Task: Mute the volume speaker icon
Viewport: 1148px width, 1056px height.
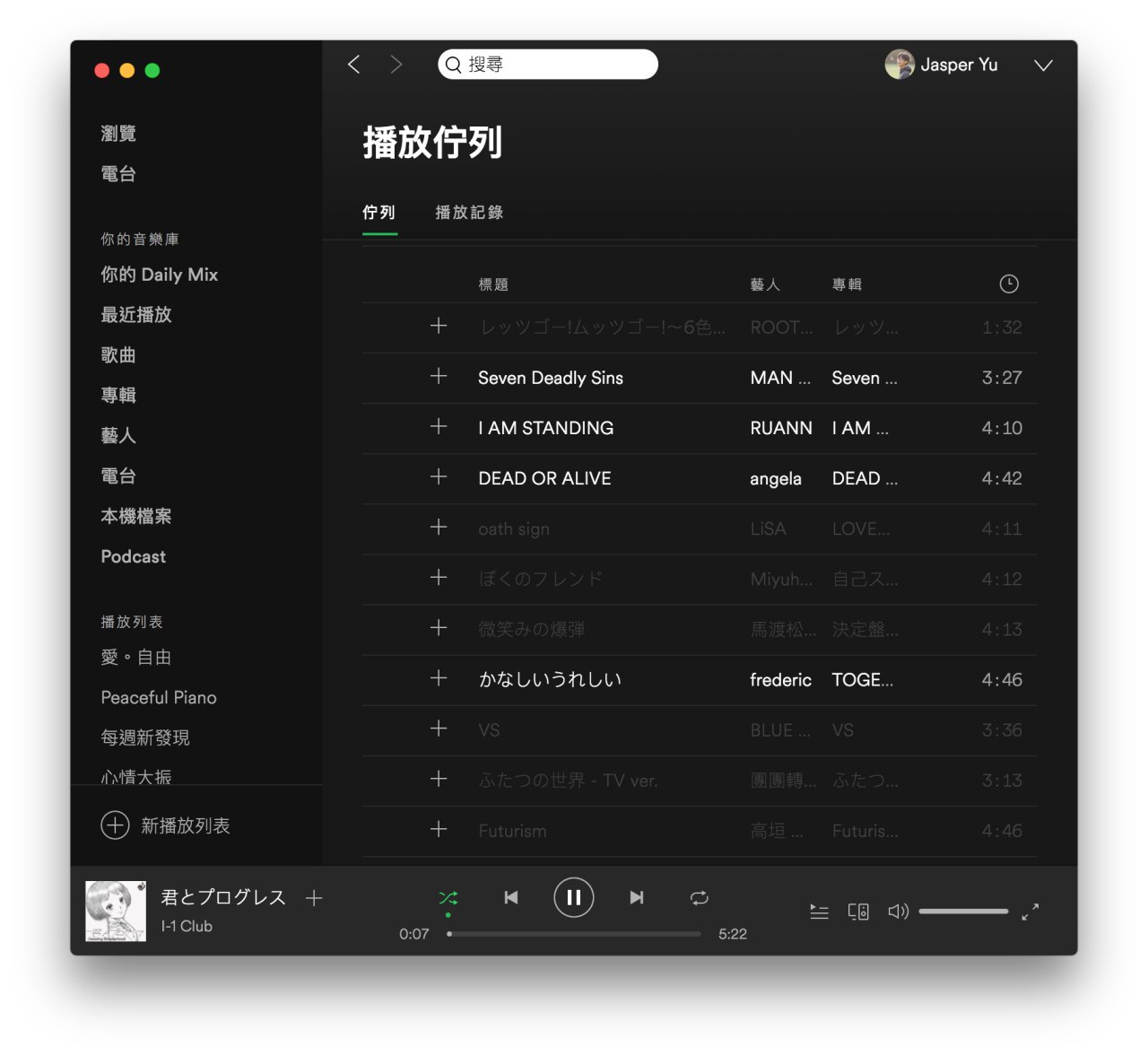Action: pos(898,912)
